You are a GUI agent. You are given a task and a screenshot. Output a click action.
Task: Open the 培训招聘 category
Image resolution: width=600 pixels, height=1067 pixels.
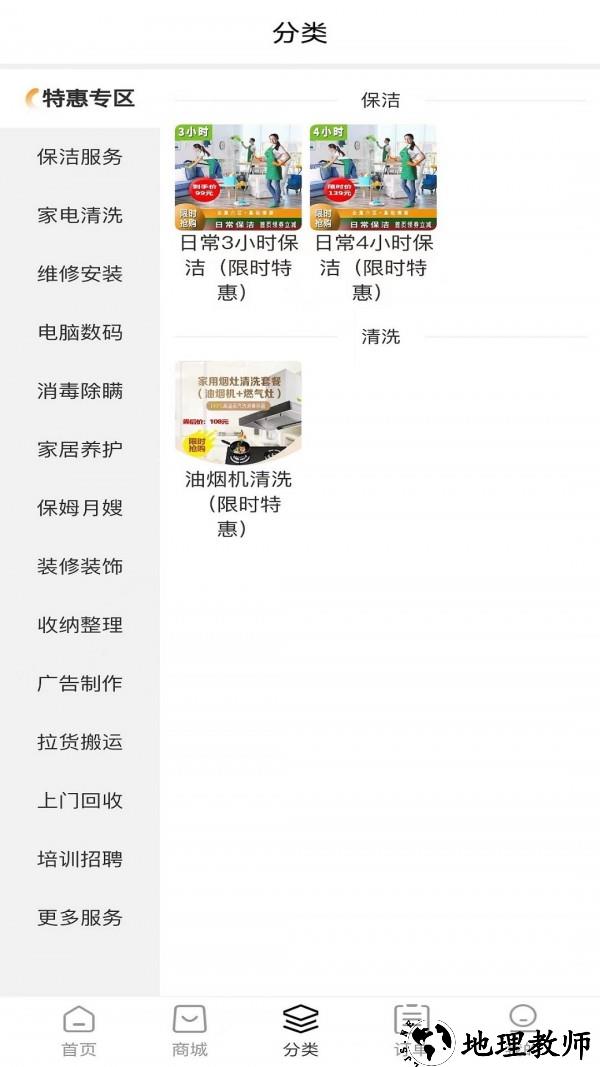click(x=80, y=859)
